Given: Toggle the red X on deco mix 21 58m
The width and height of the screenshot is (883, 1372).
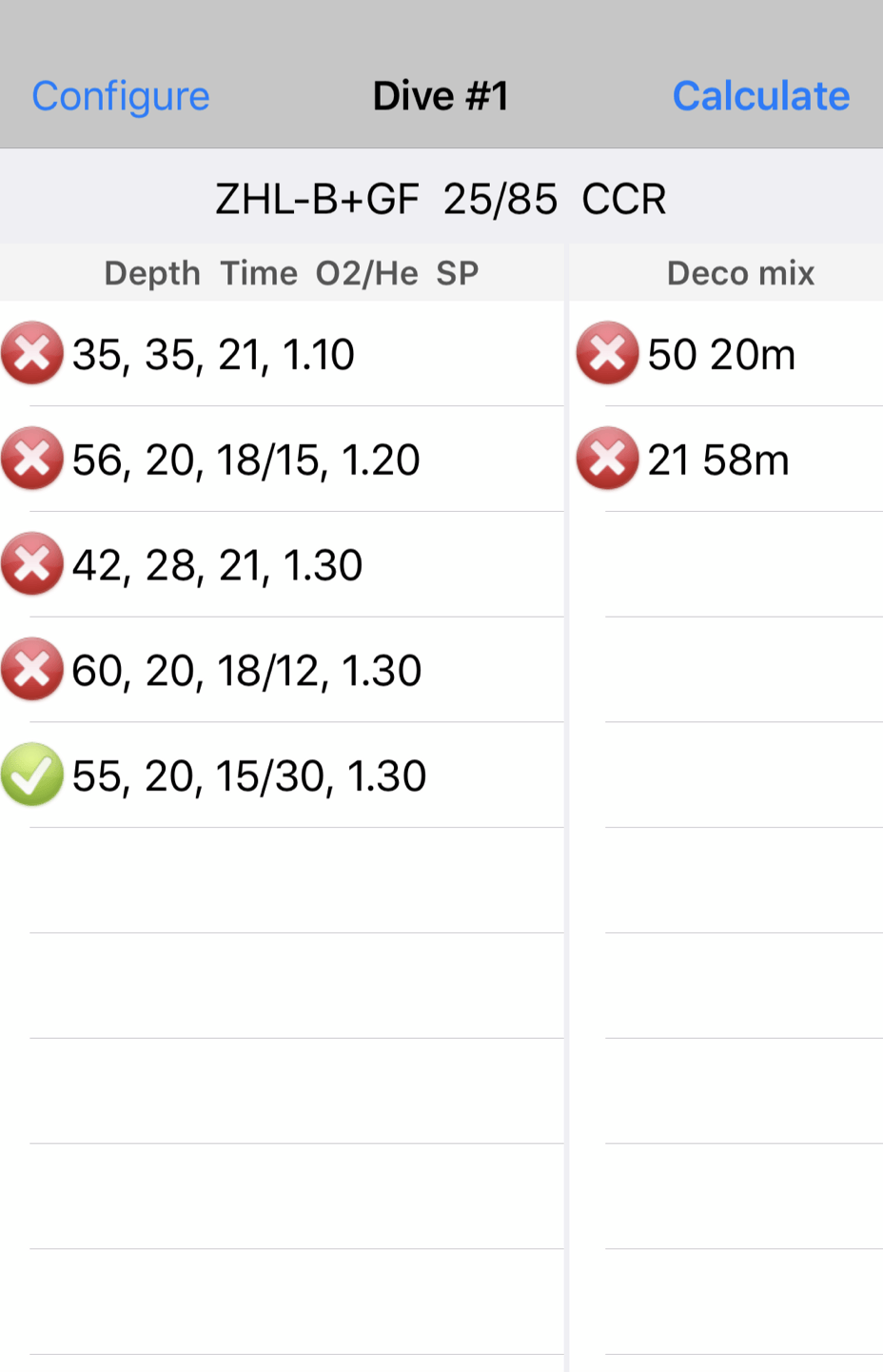Looking at the screenshot, I should click(x=607, y=460).
